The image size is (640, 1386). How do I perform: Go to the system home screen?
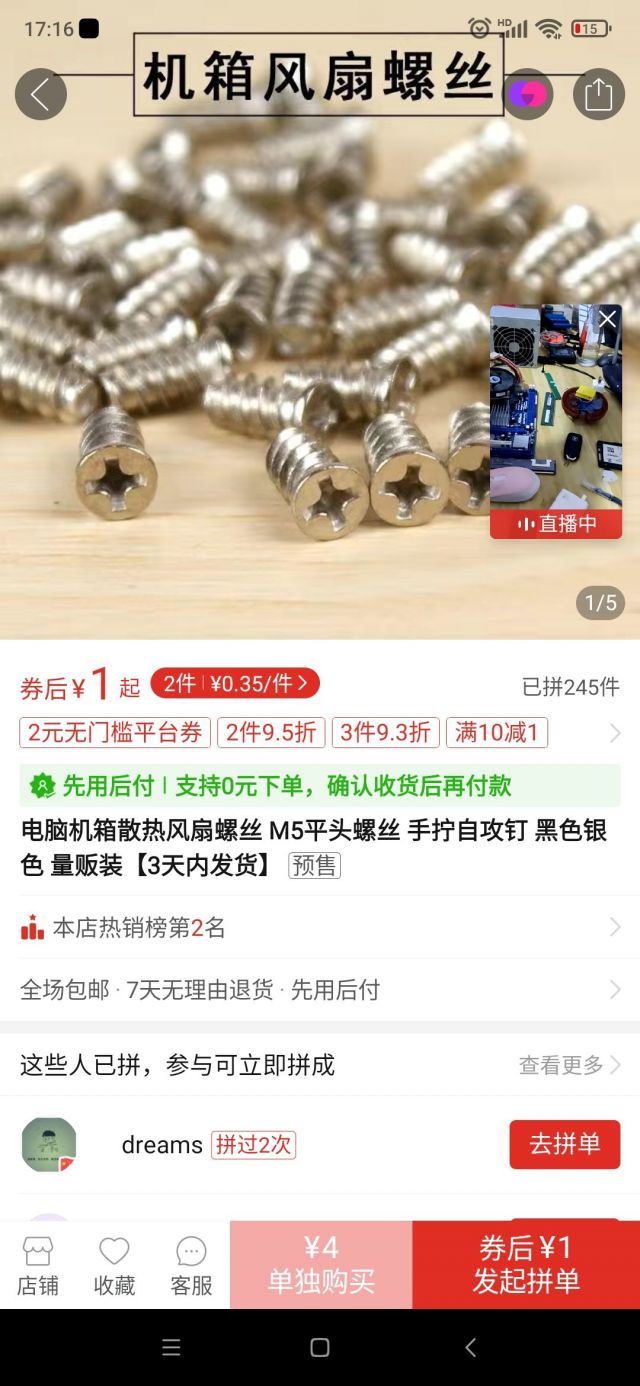pos(320,1347)
